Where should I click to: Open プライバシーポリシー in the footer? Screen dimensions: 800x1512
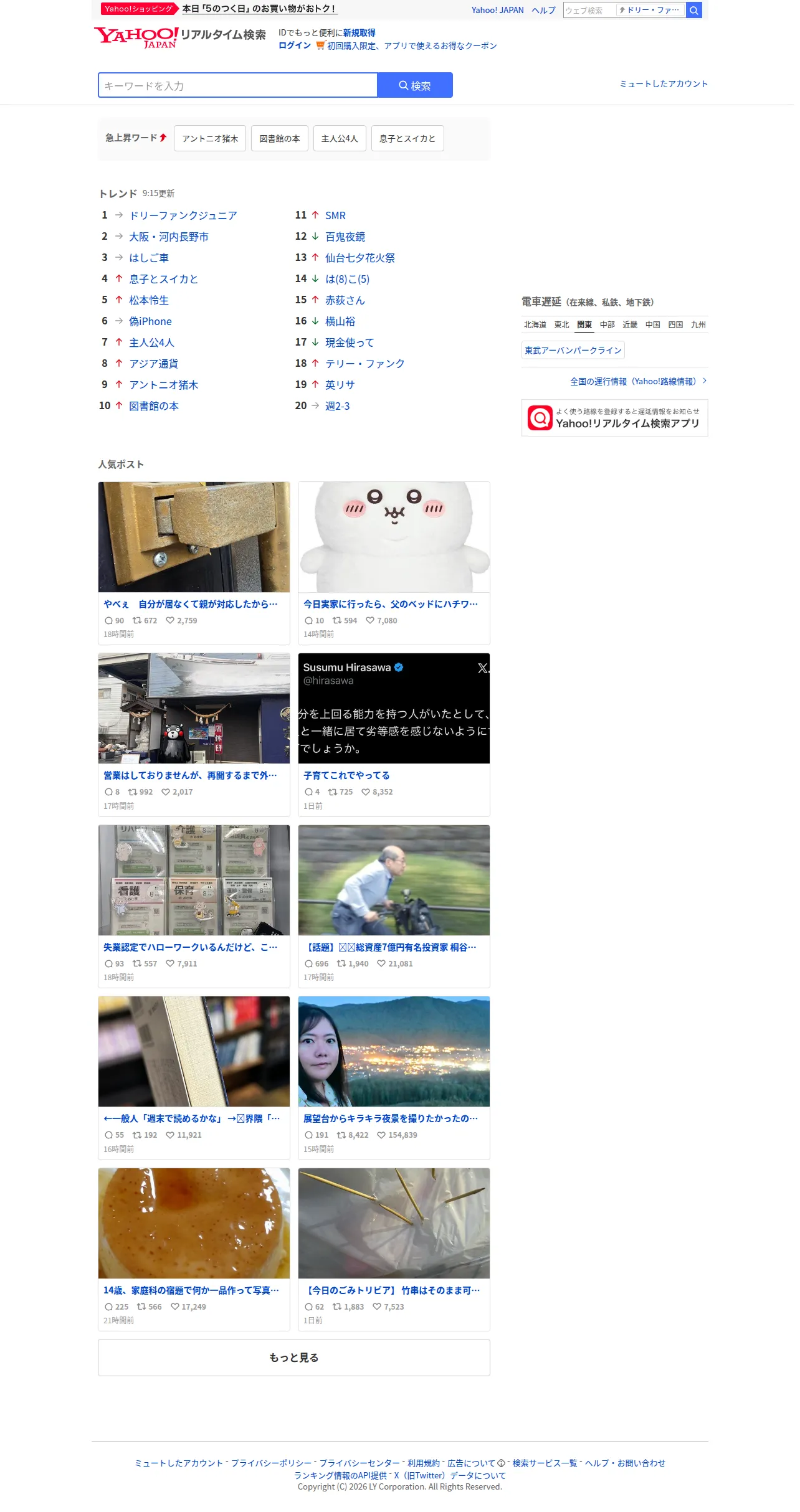pos(271,1463)
